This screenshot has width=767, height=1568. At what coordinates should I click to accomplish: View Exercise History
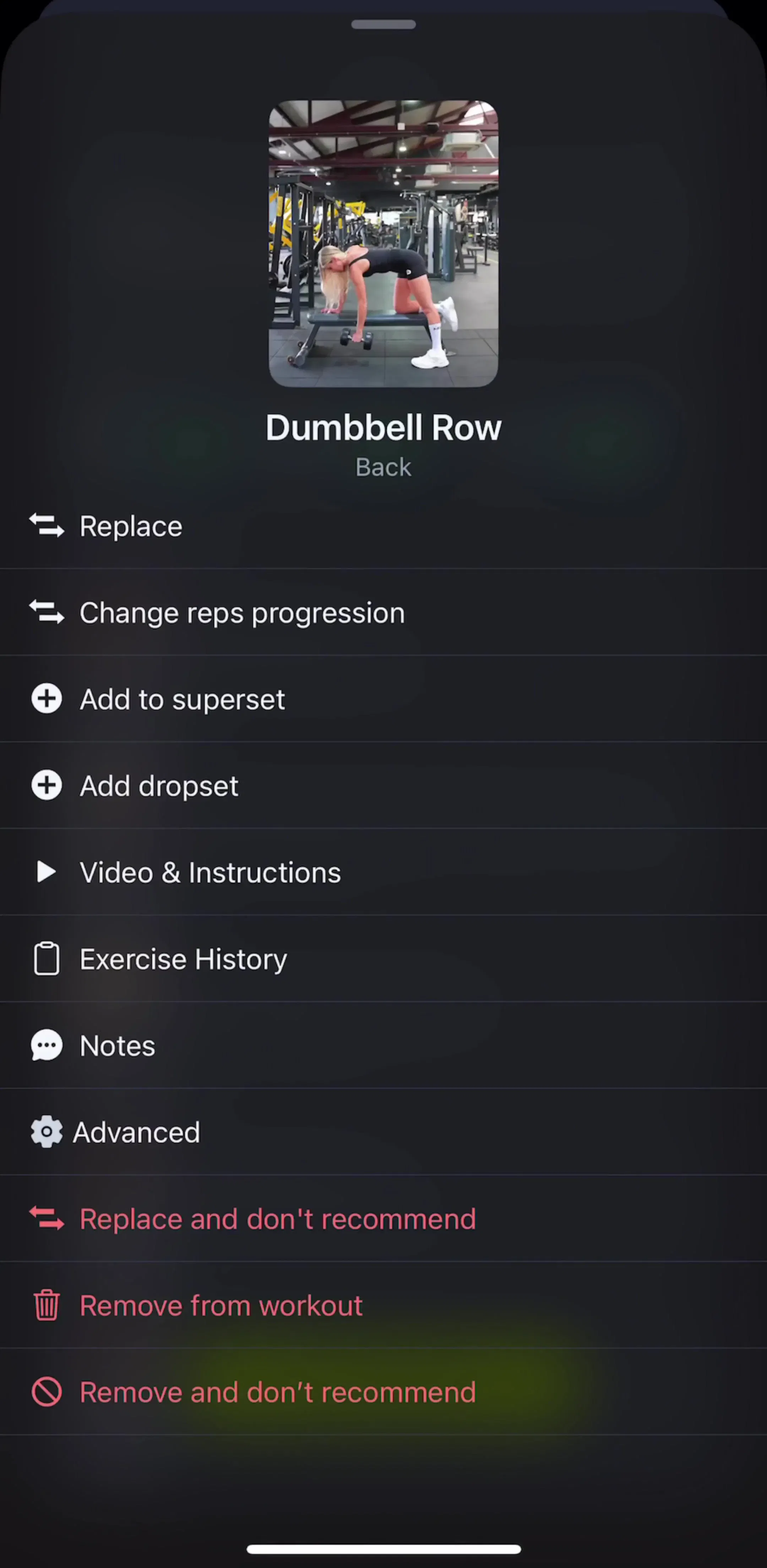[383, 959]
